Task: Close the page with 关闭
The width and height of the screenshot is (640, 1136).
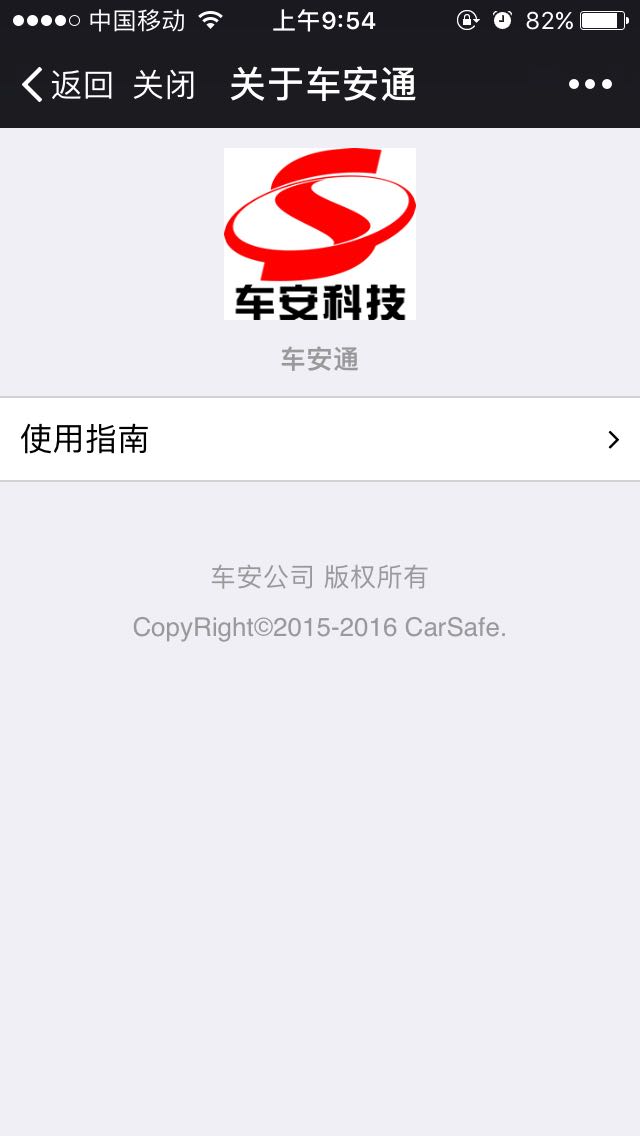Action: 164,85
